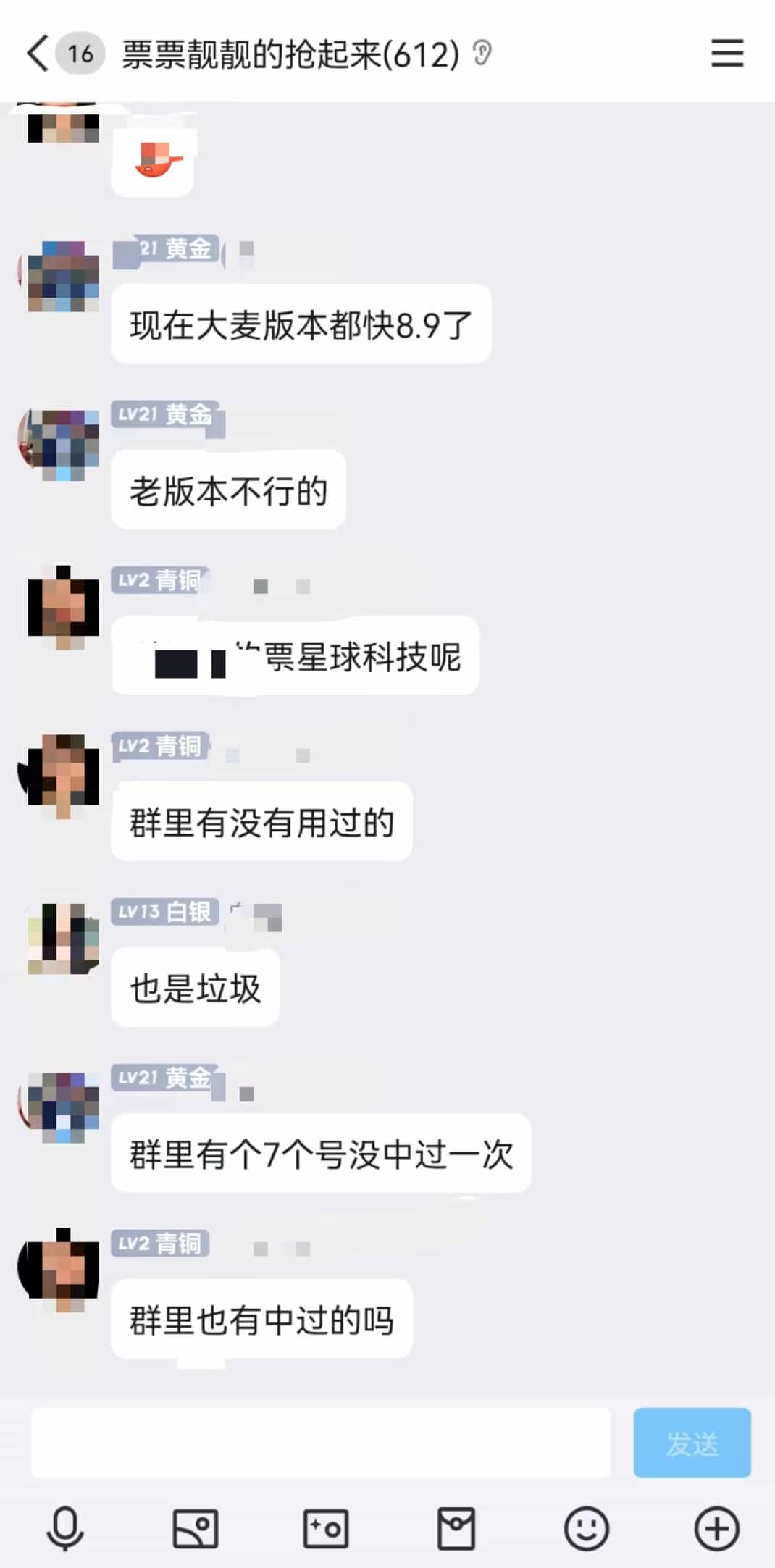Open the plus more-options icon
Image resolution: width=775 pixels, height=1568 pixels.
[x=716, y=1528]
